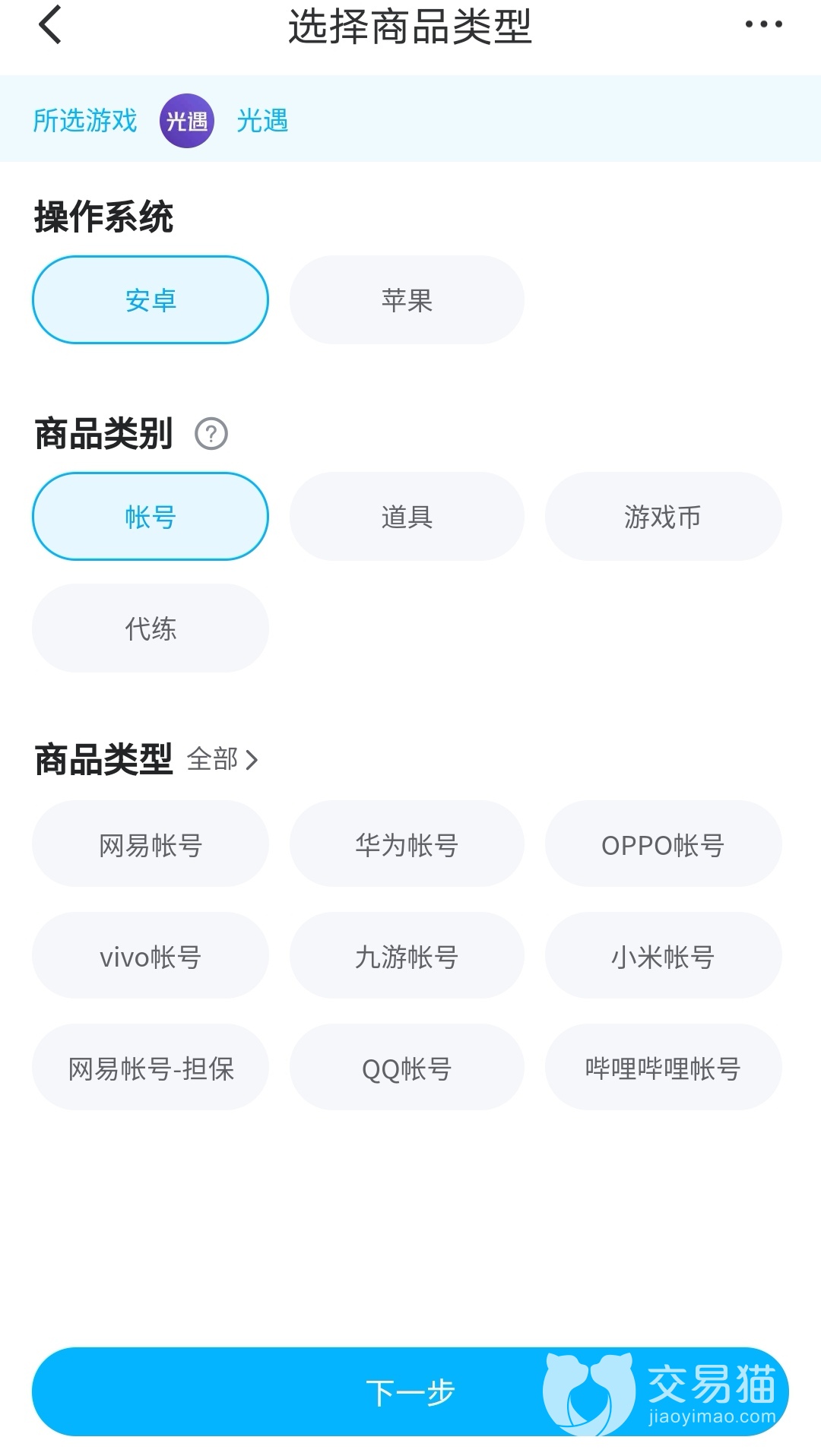Choose the 帐号 category
The height and width of the screenshot is (1456, 821).
click(151, 517)
